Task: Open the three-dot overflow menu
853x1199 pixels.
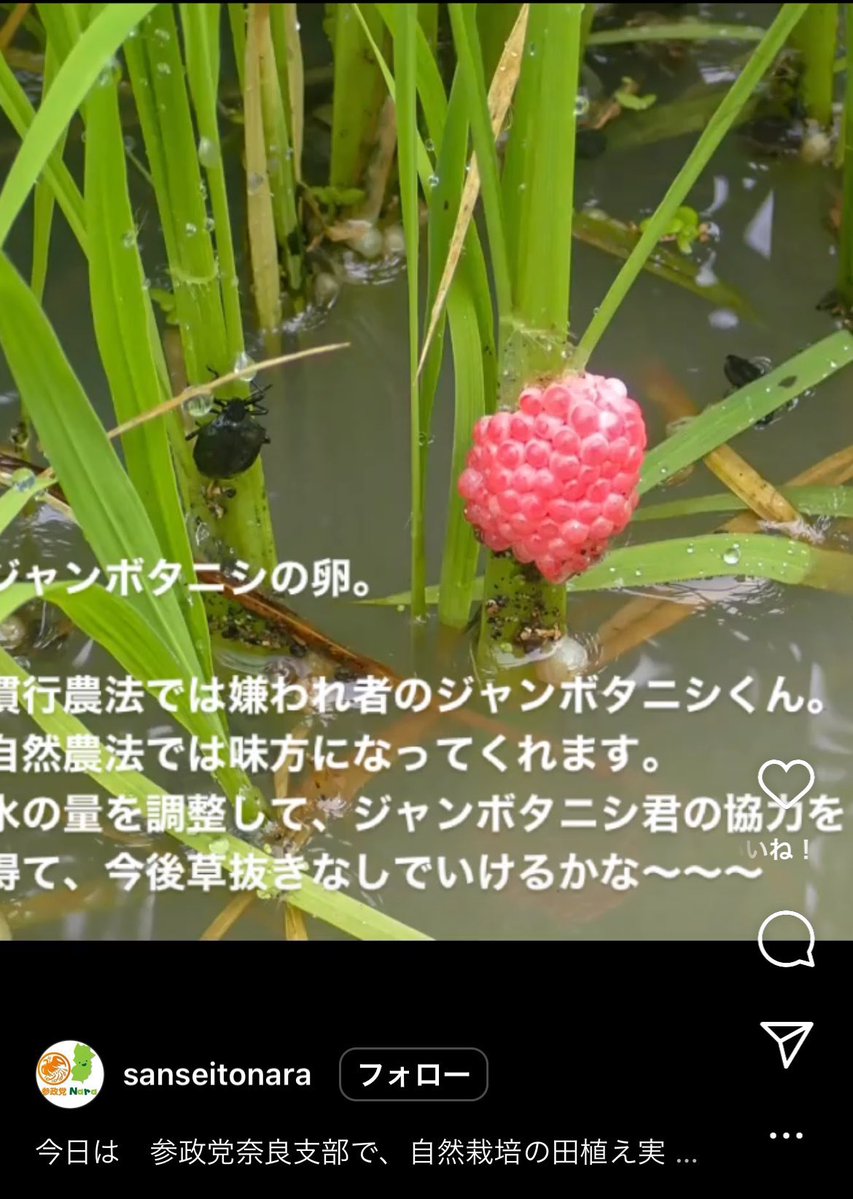Action: pyautogui.click(x=786, y=1136)
